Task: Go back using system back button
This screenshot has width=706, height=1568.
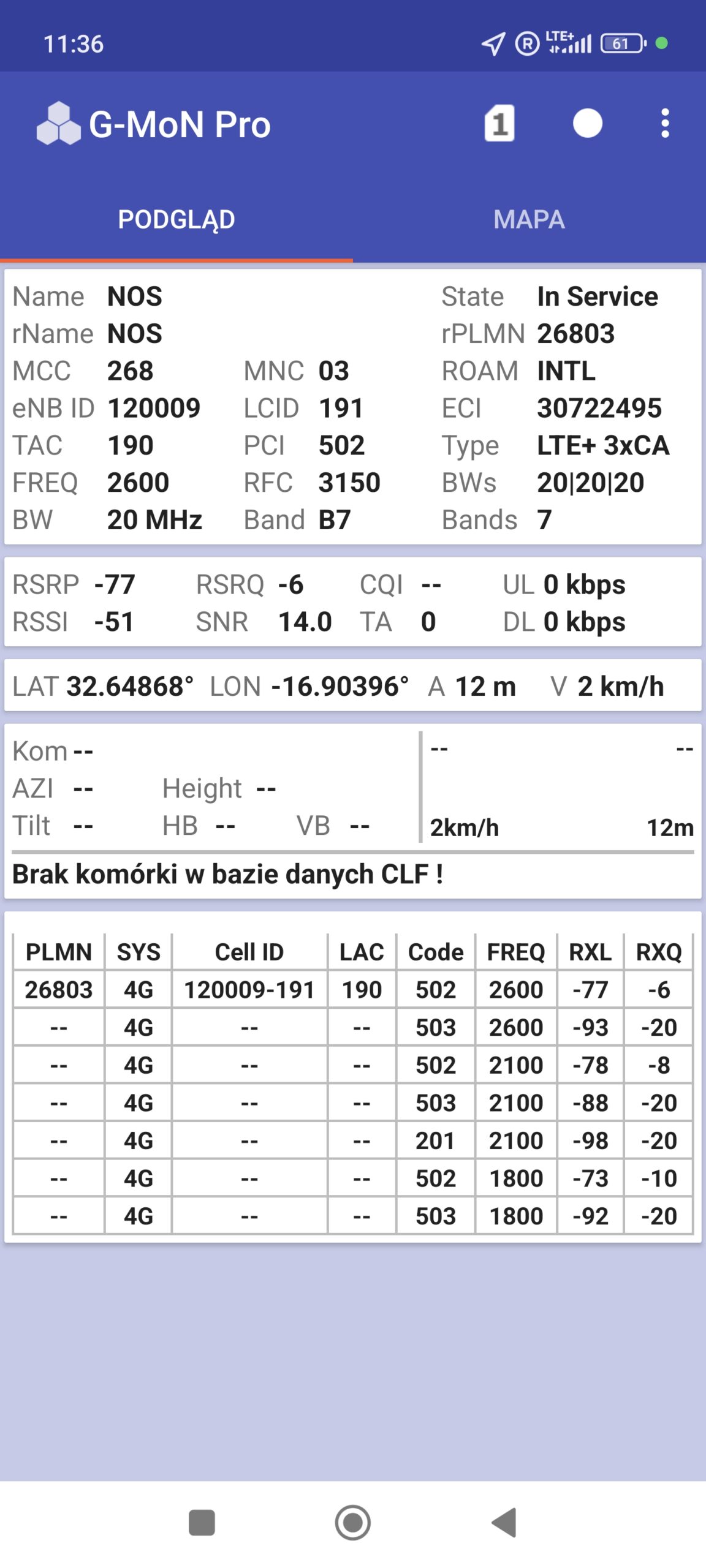Action: pos(505,1523)
